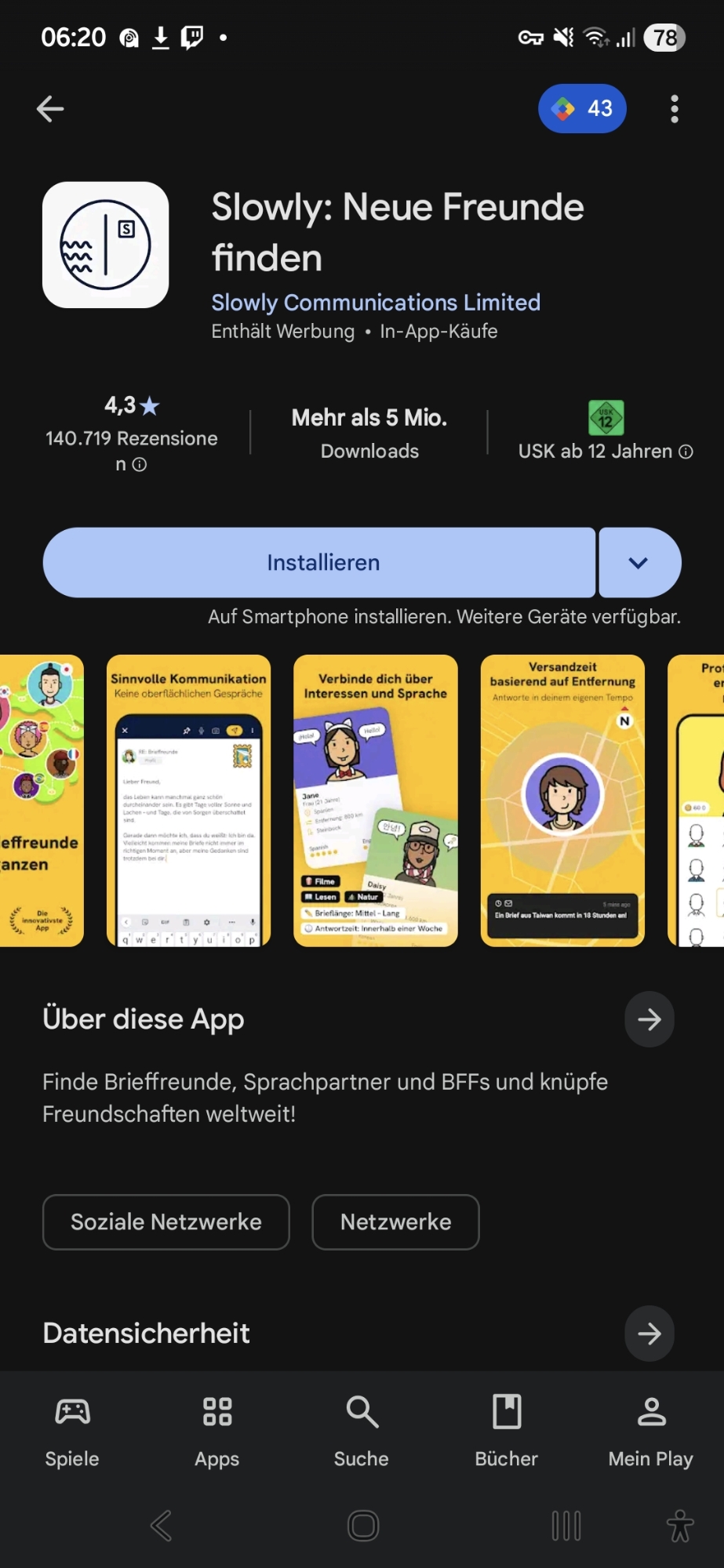
Task: Open screenshot Sinnvolle Kommunikation
Action: pyautogui.click(x=188, y=800)
